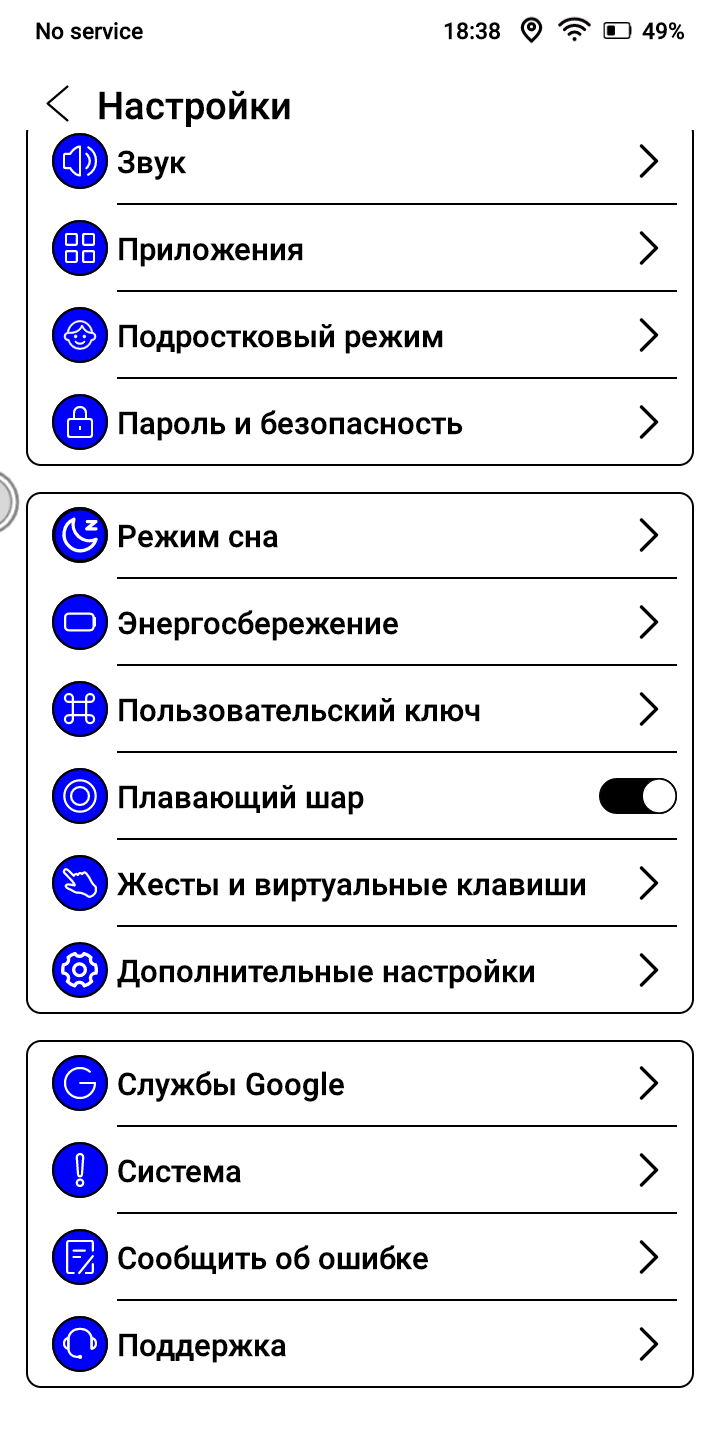This screenshot has width=720, height=1440.
Task: Open Система settings
Action: (x=360, y=1171)
